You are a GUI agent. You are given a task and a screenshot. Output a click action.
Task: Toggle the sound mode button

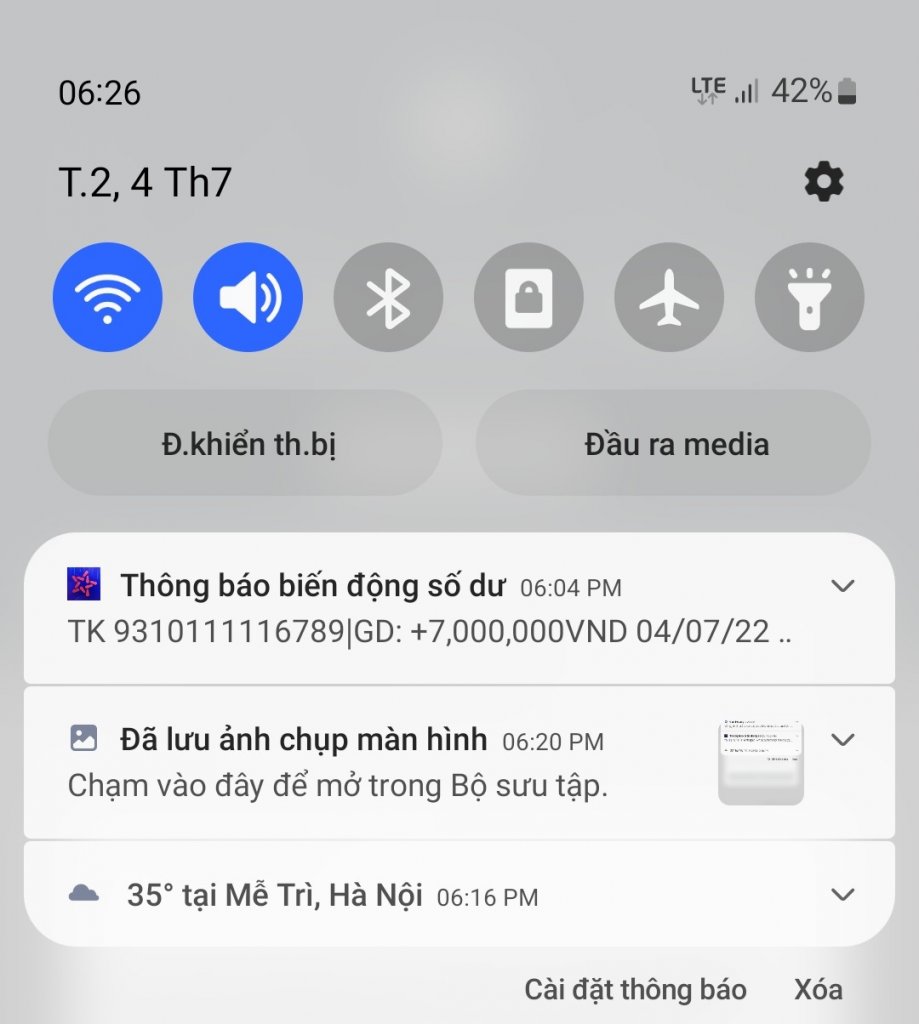coord(248,298)
